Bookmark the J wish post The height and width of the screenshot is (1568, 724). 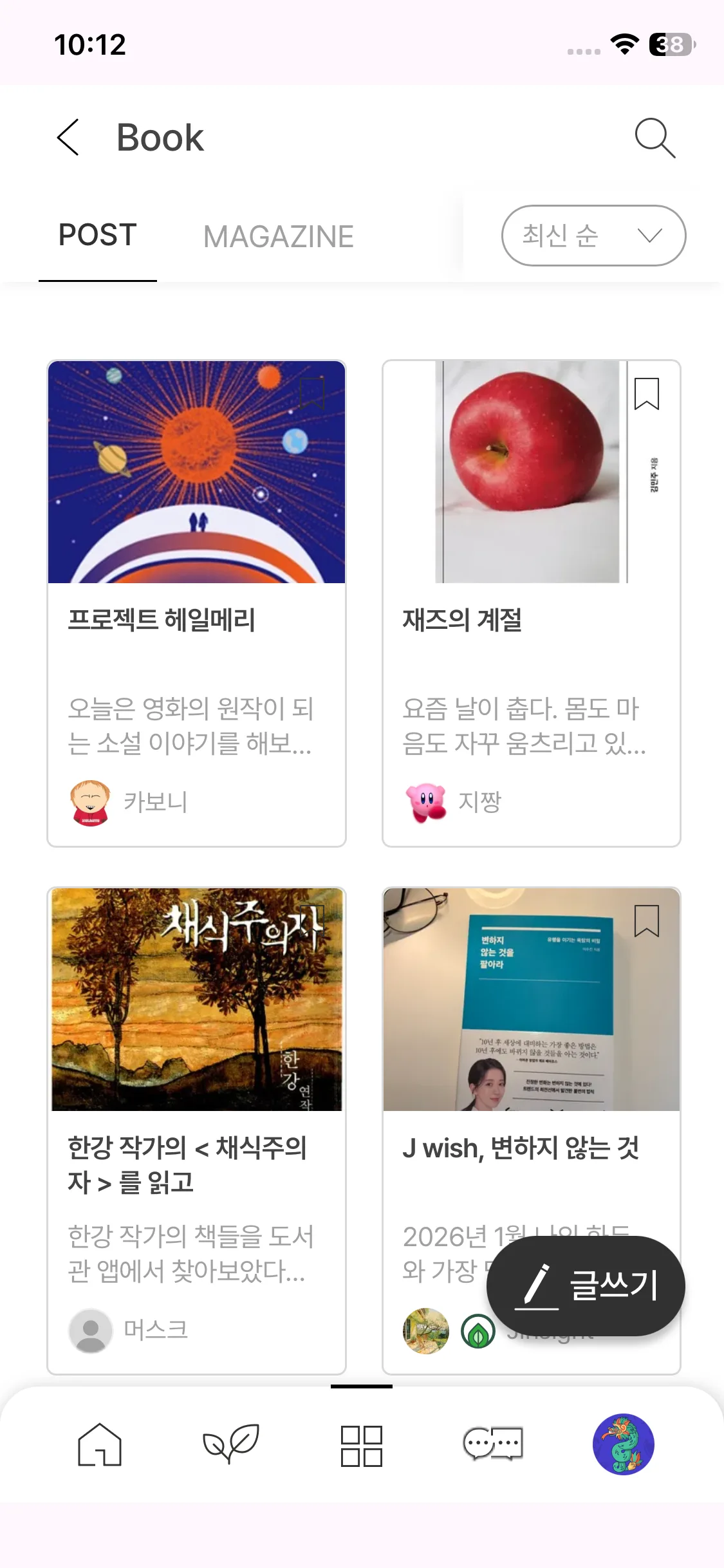tap(646, 920)
